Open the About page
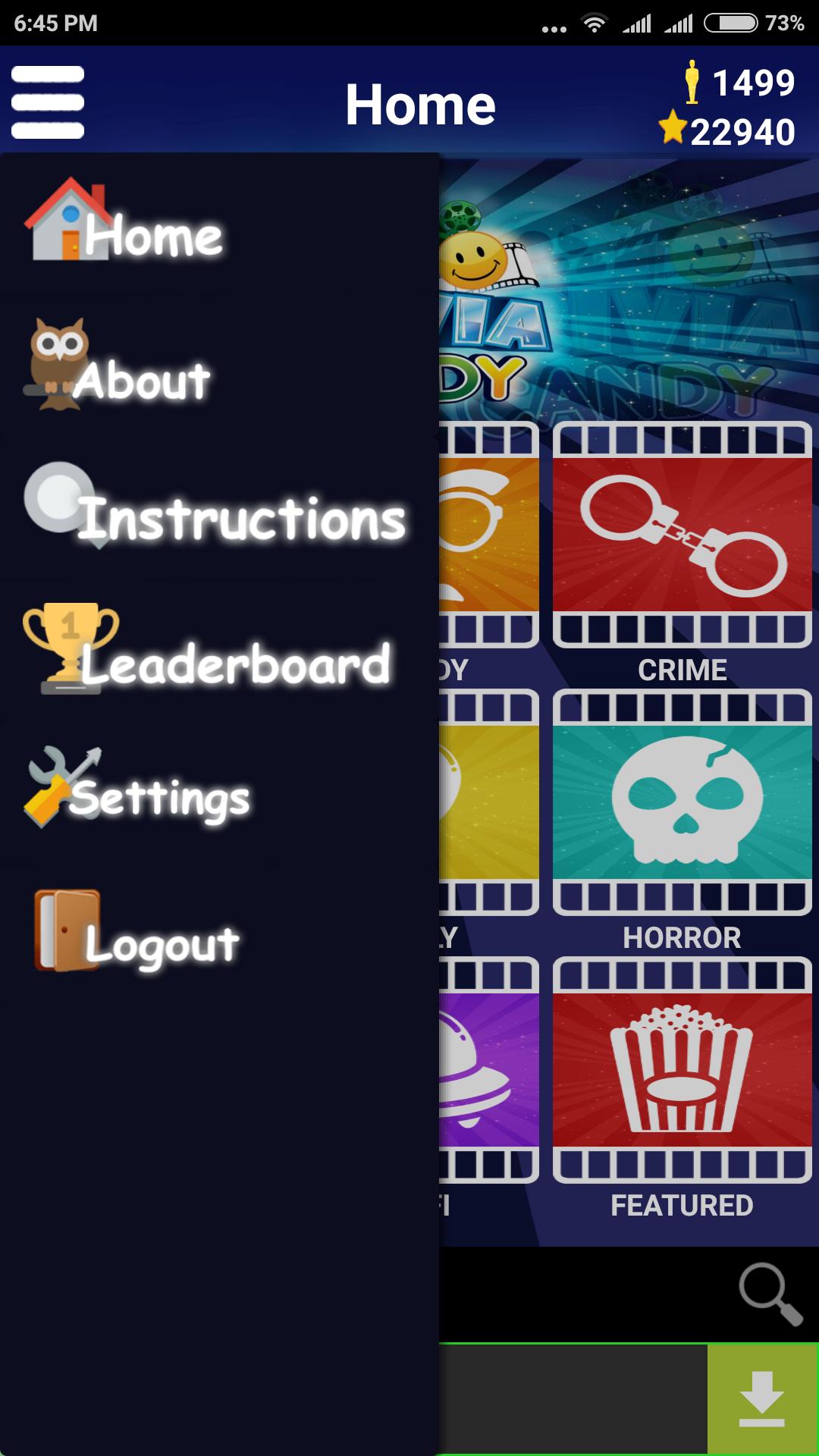This screenshot has width=819, height=1456. [119, 369]
